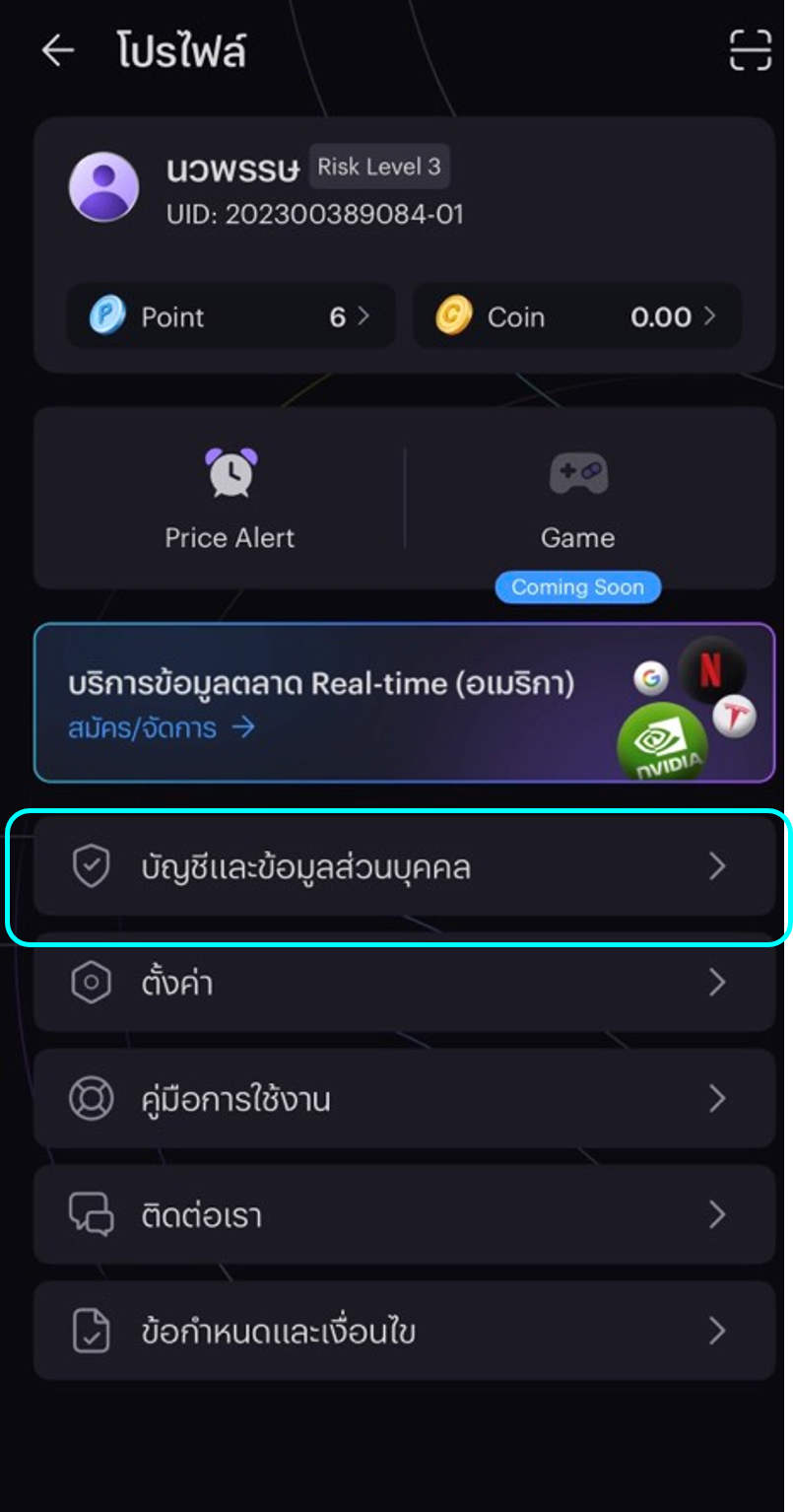Open คู่มือการใช้งาน user guide

(404, 1098)
